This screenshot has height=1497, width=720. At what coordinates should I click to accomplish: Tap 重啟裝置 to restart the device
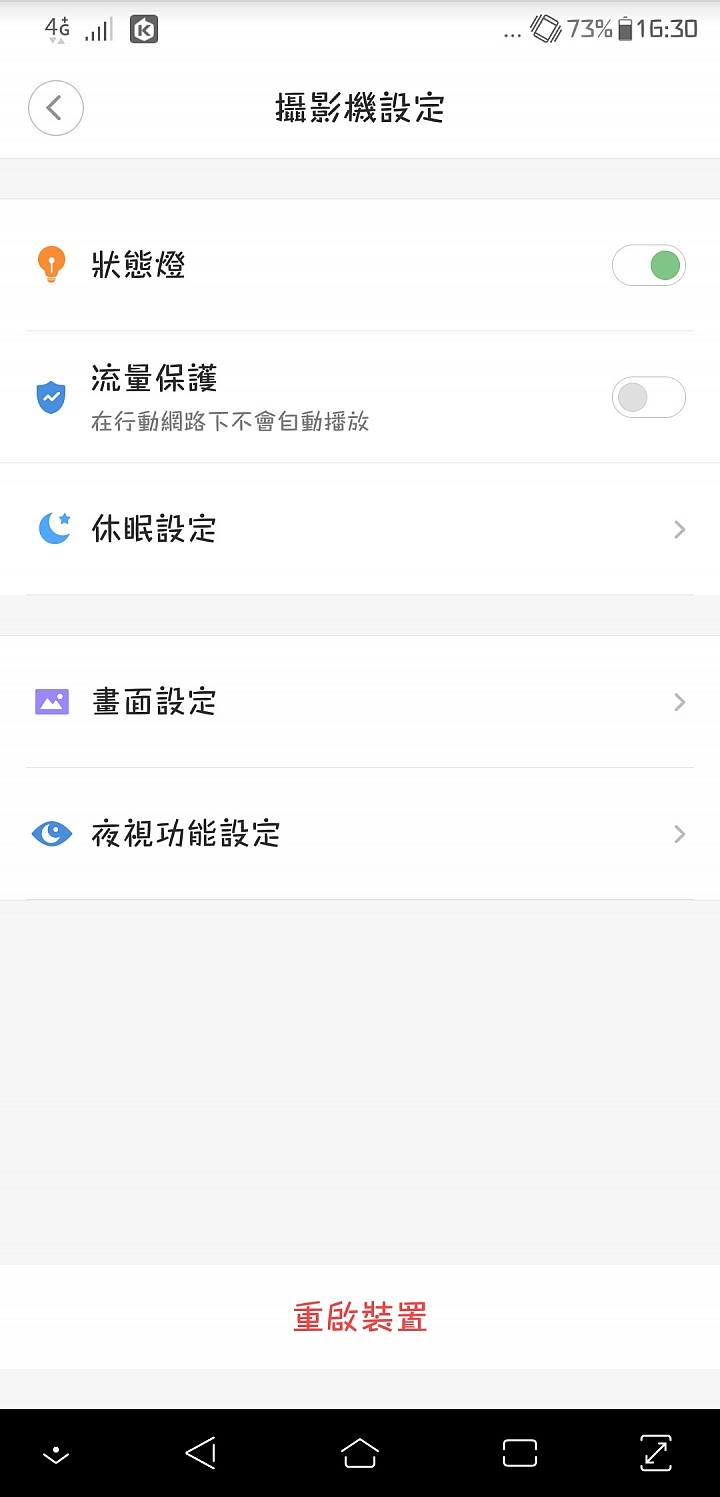(x=360, y=1317)
